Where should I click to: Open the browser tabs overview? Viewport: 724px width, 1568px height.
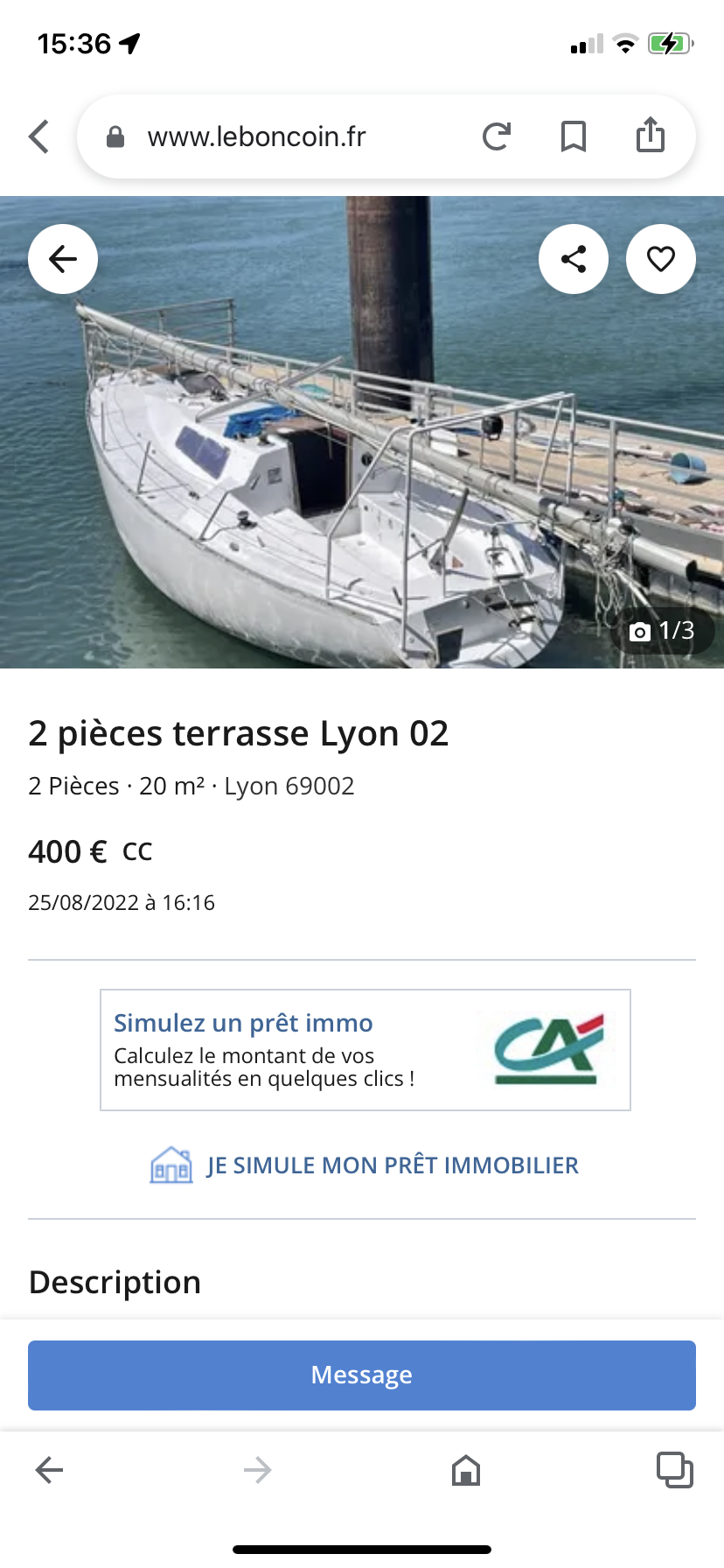tap(674, 1470)
